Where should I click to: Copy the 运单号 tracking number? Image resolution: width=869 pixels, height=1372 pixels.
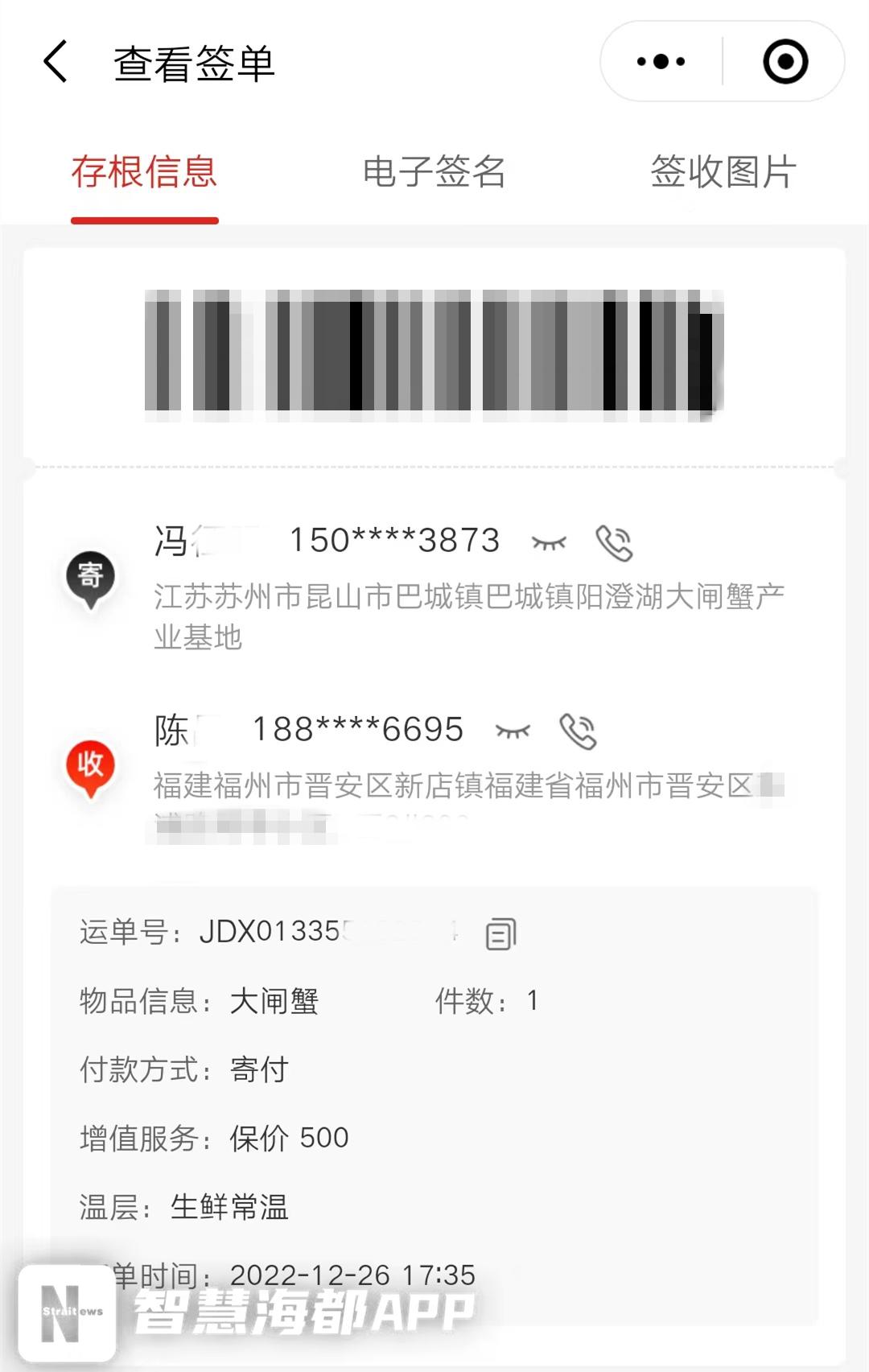[500, 933]
